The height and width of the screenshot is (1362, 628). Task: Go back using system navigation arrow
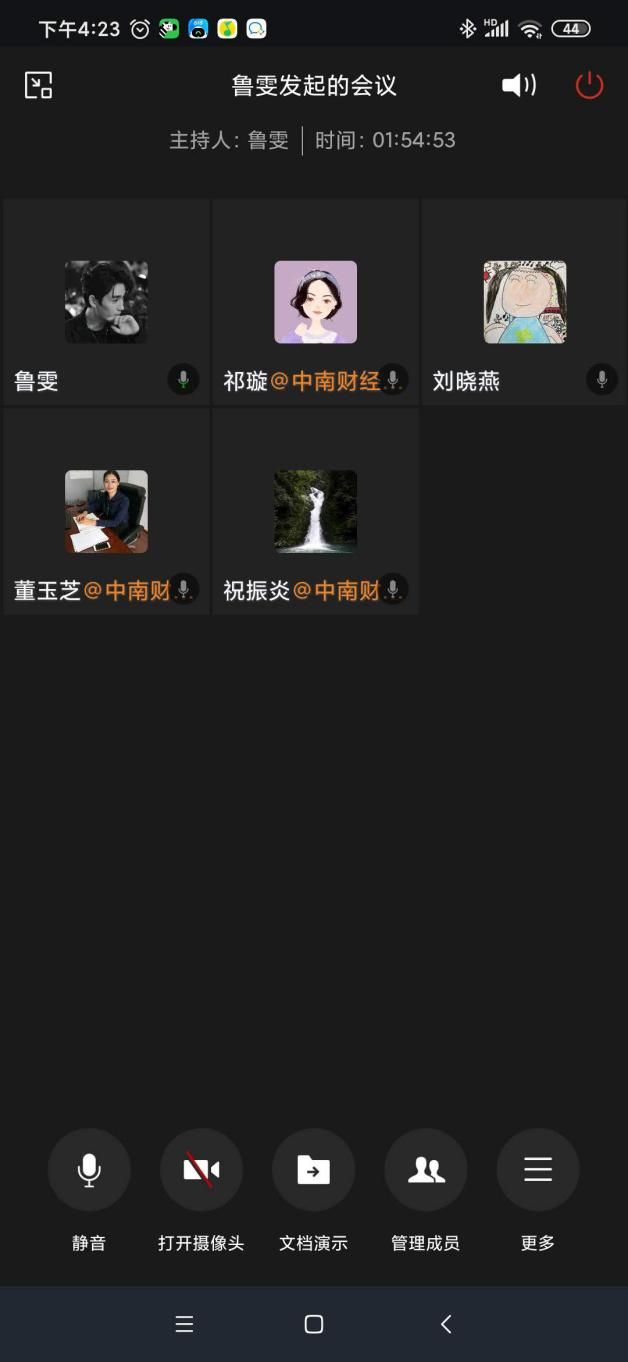(446, 1324)
